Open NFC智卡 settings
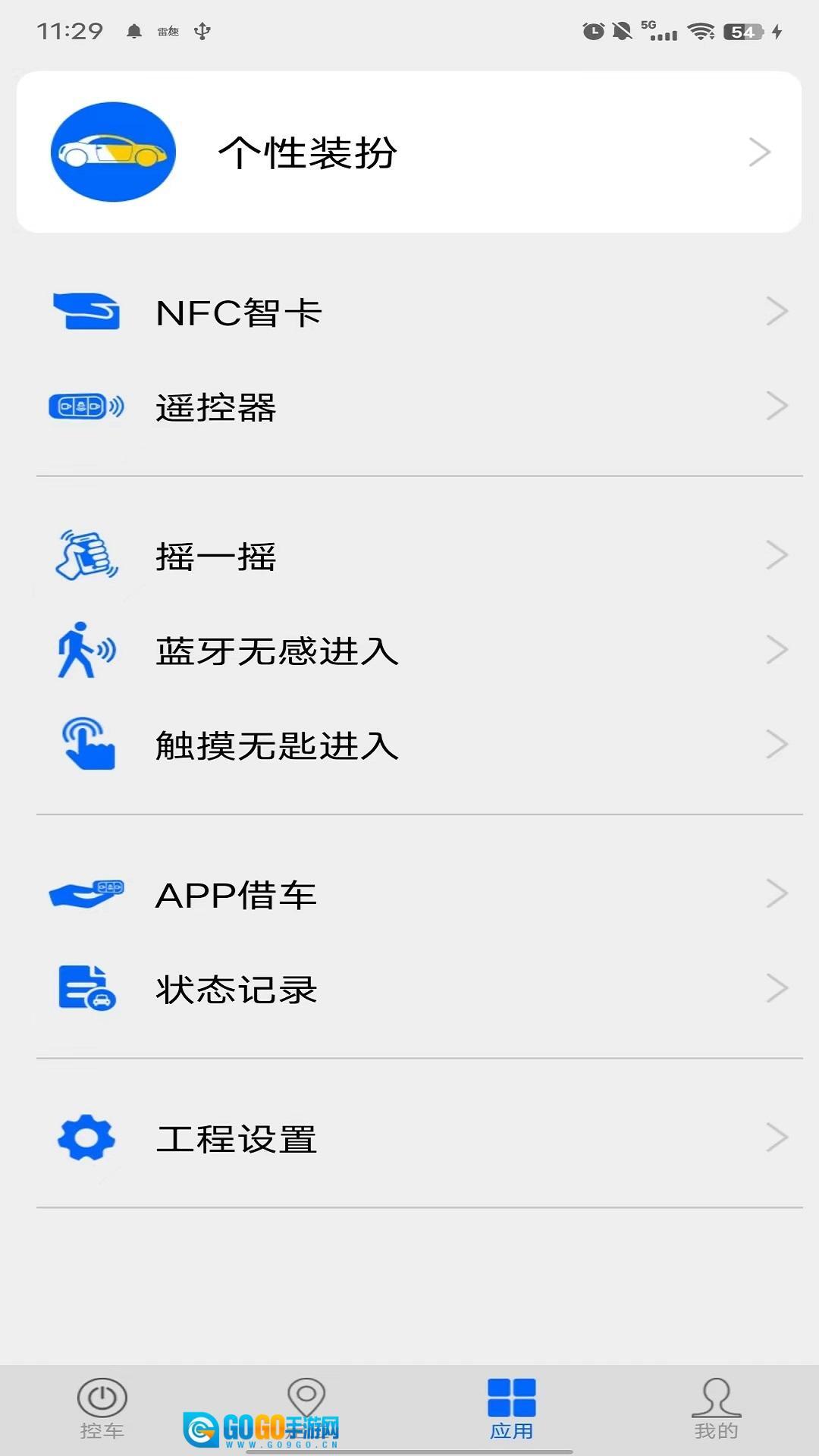The image size is (819, 1456). [409, 312]
